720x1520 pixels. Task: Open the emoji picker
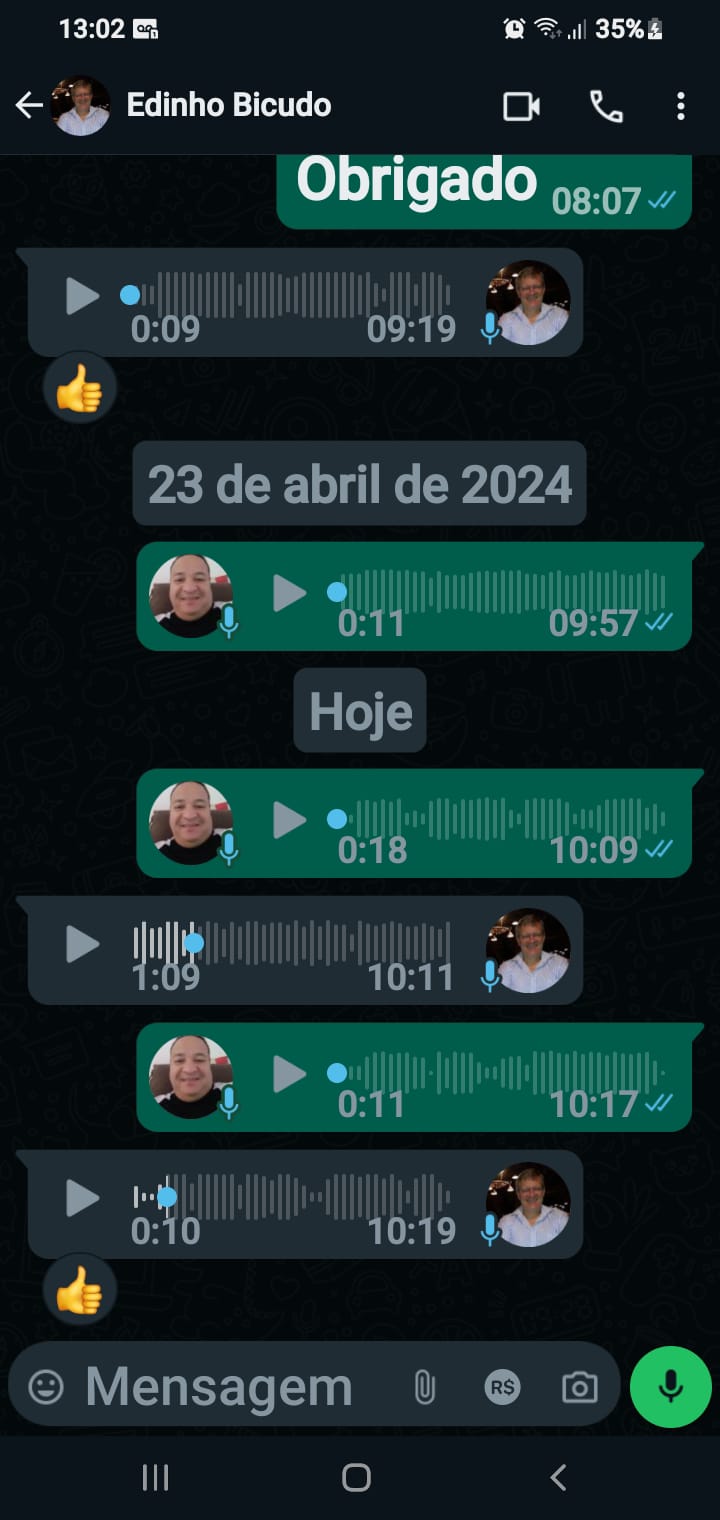[x=46, y=1387]
